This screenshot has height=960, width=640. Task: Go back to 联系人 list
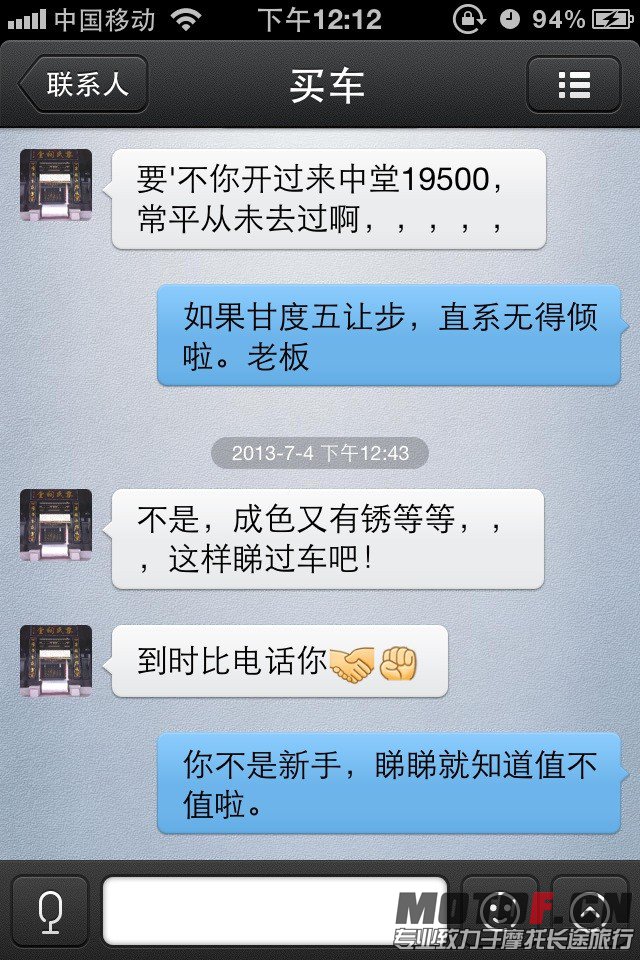tap(84, 85)
